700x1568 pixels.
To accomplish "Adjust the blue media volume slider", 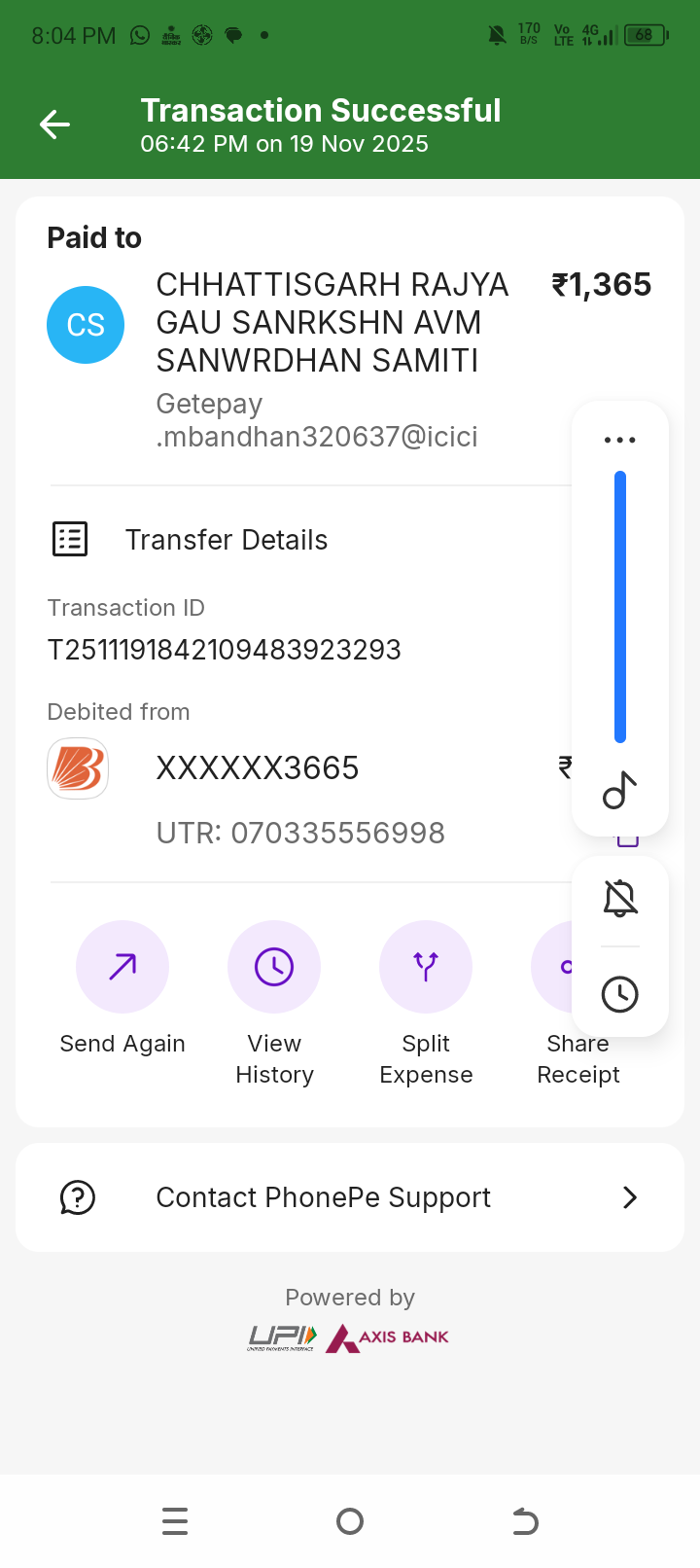I will [620, 606].
